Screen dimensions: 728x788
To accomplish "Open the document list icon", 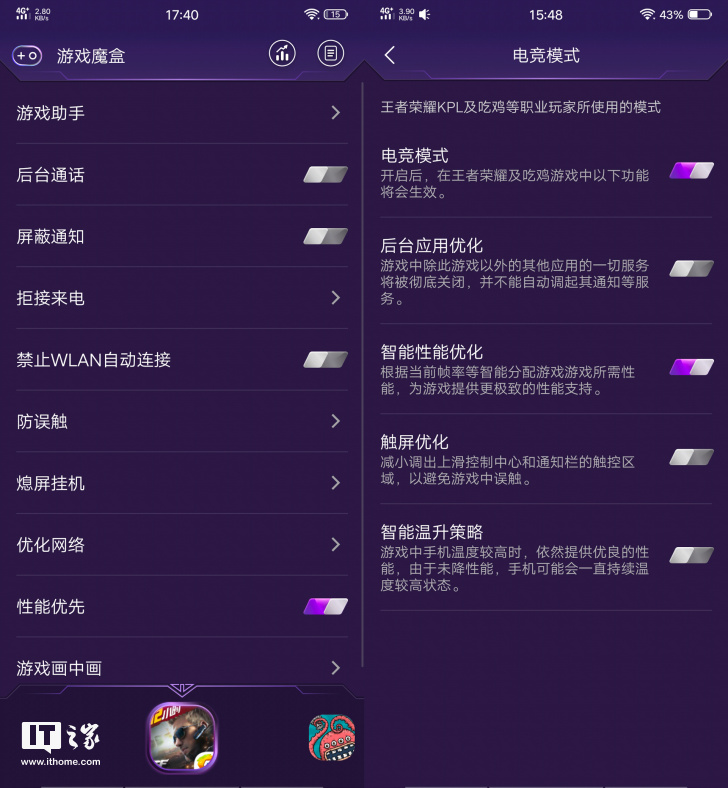I will coord(330,54).
